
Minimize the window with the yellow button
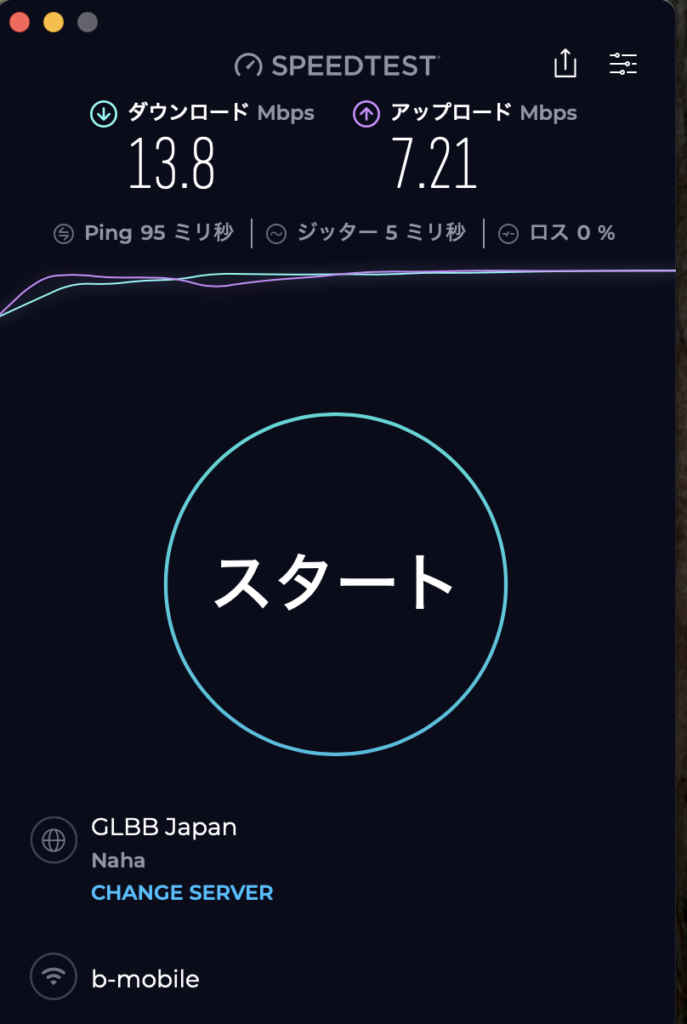pos(53,22)
